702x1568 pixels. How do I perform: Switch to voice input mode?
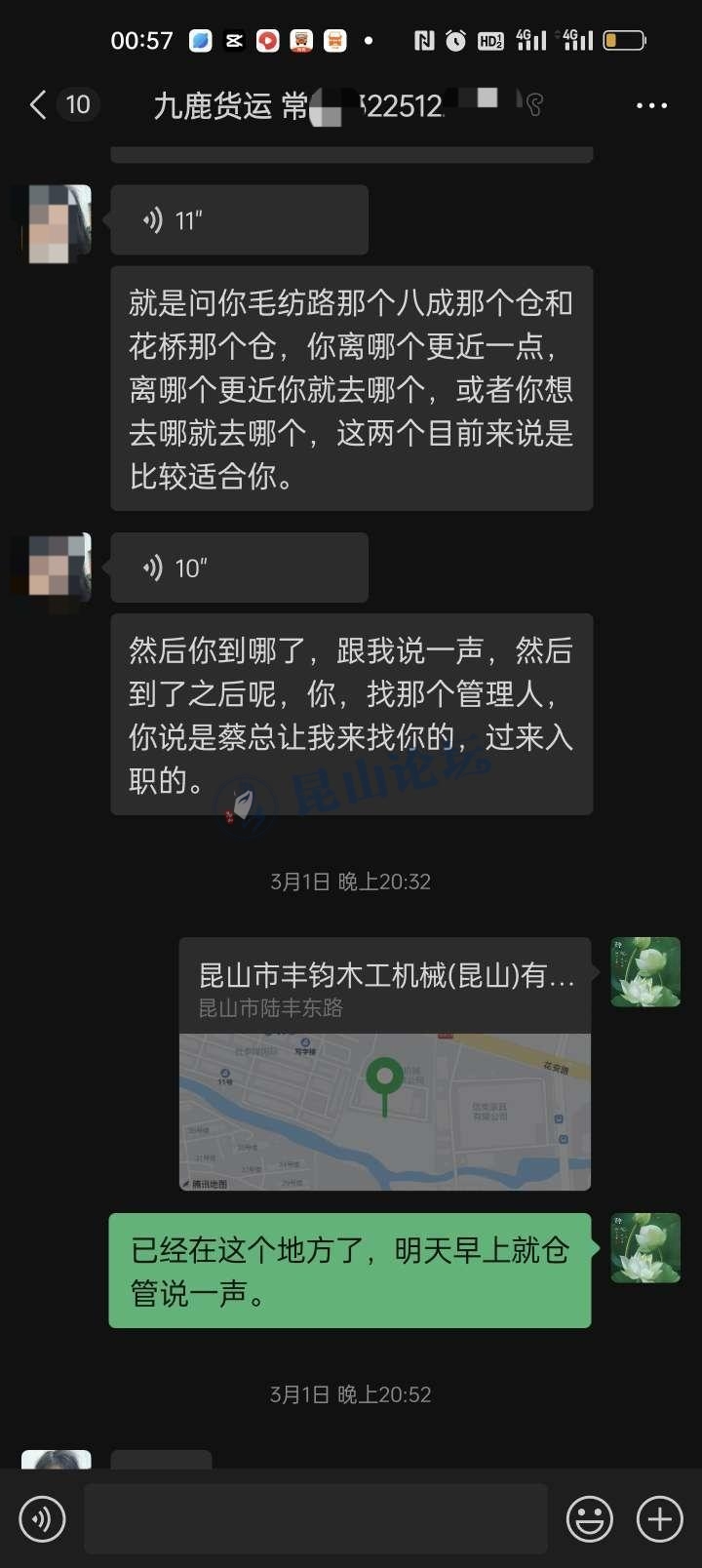pos(42,1518)
